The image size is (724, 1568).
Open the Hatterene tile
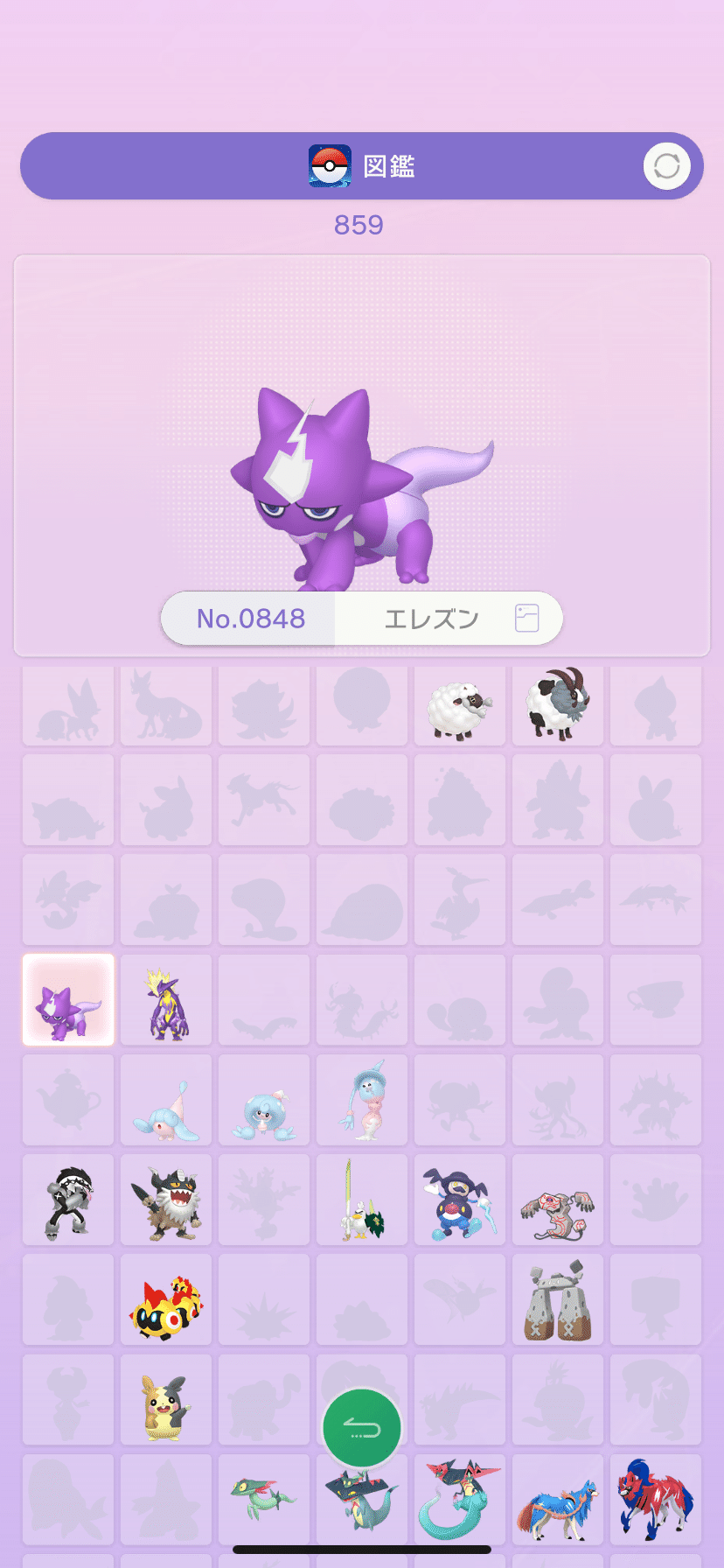click(x=362, y=1101)
